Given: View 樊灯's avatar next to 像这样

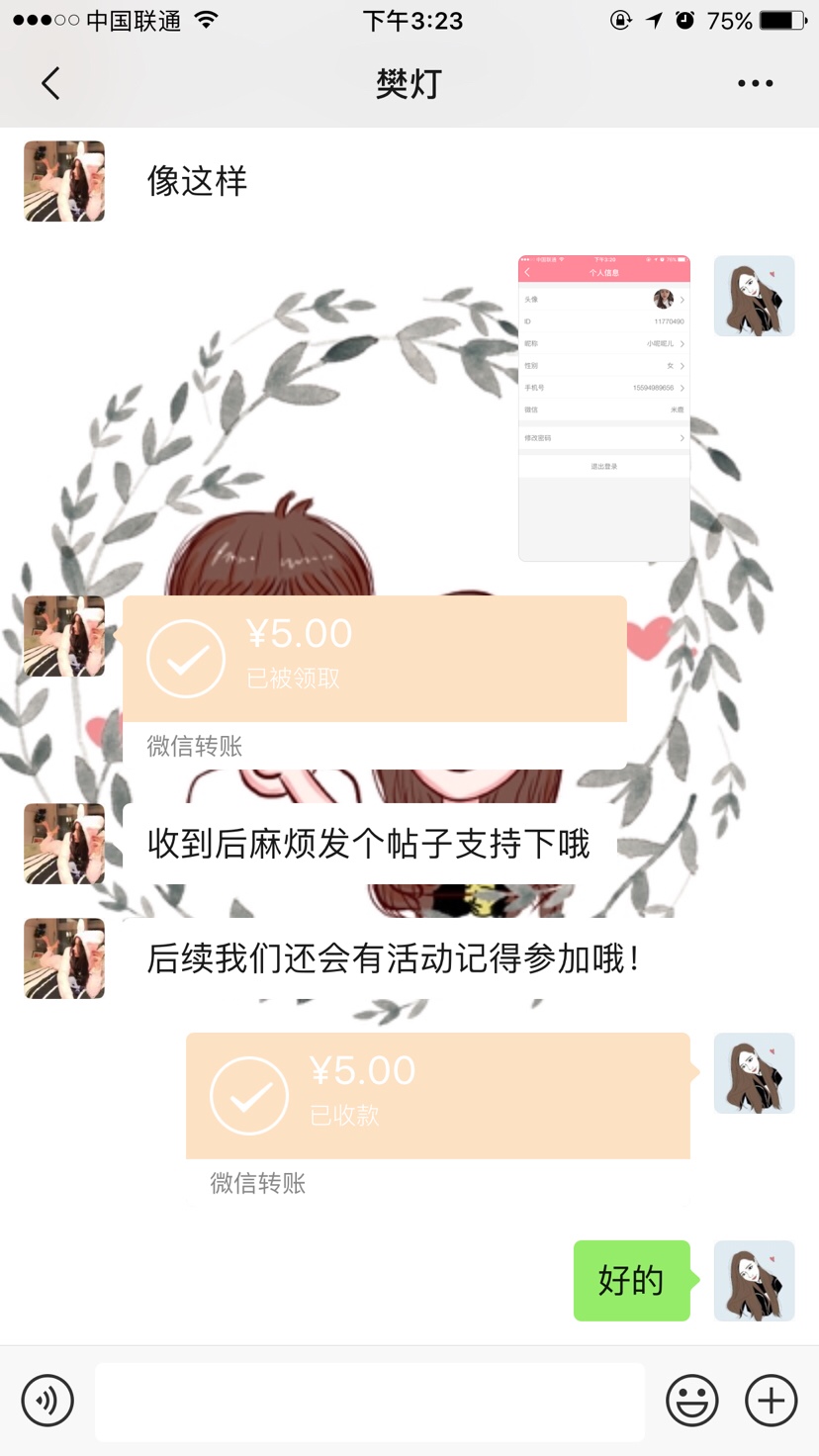Looking at the screenshot, I should click(64, 181).
